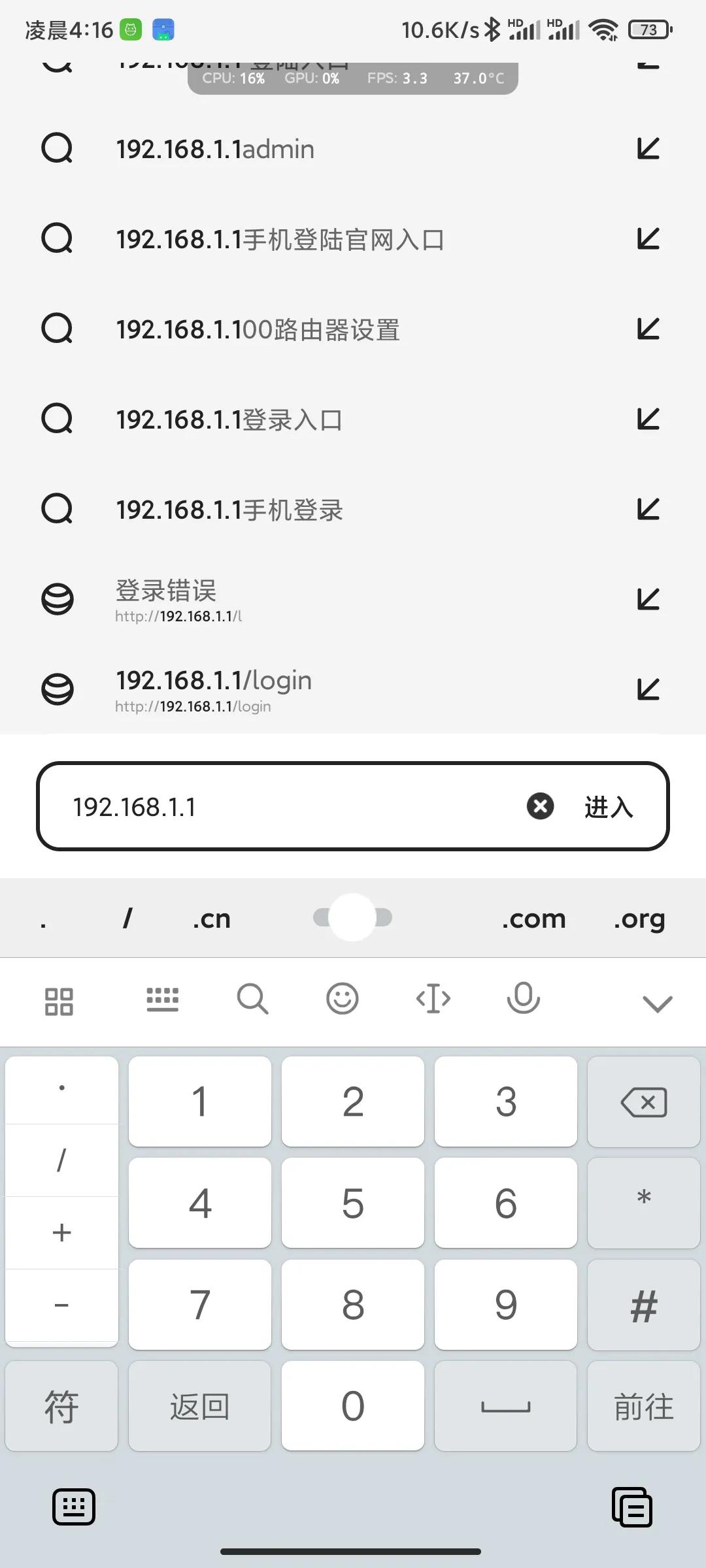Image resolution: width=706 pixels, height=1568 pixels.
Task: Insert .com suffix from shortcut bar
Action: tap(535, 918)
